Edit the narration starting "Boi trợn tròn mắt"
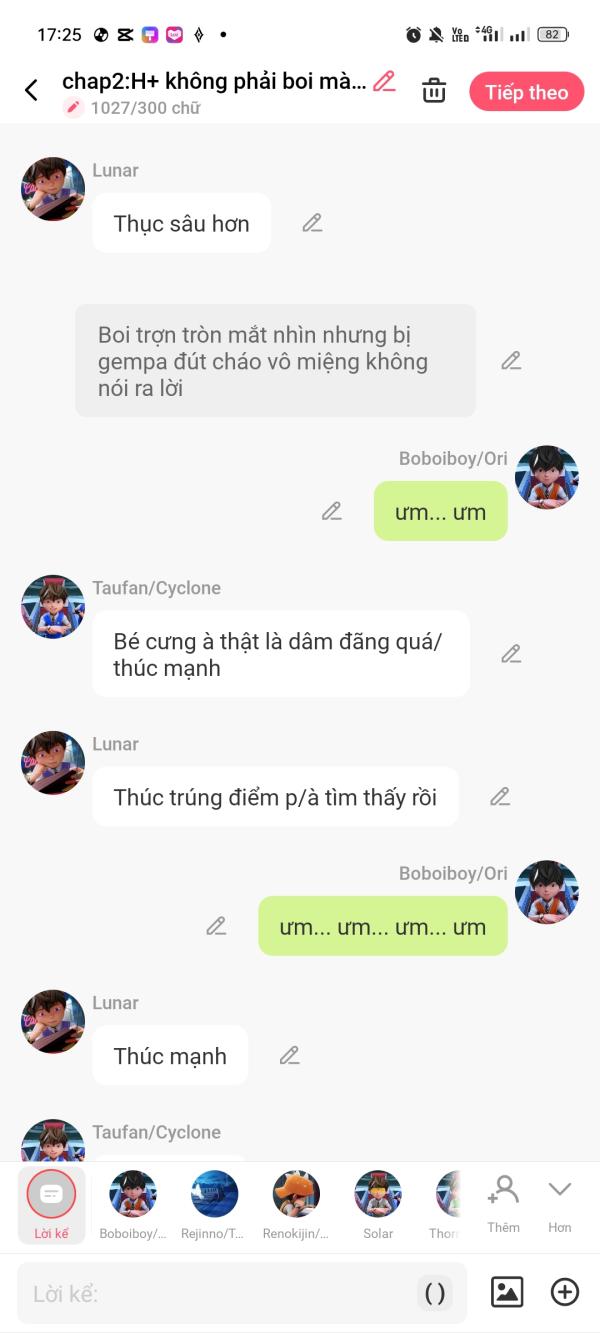Viewport: 600px width, 1333px height. click(x=511, y=360)
